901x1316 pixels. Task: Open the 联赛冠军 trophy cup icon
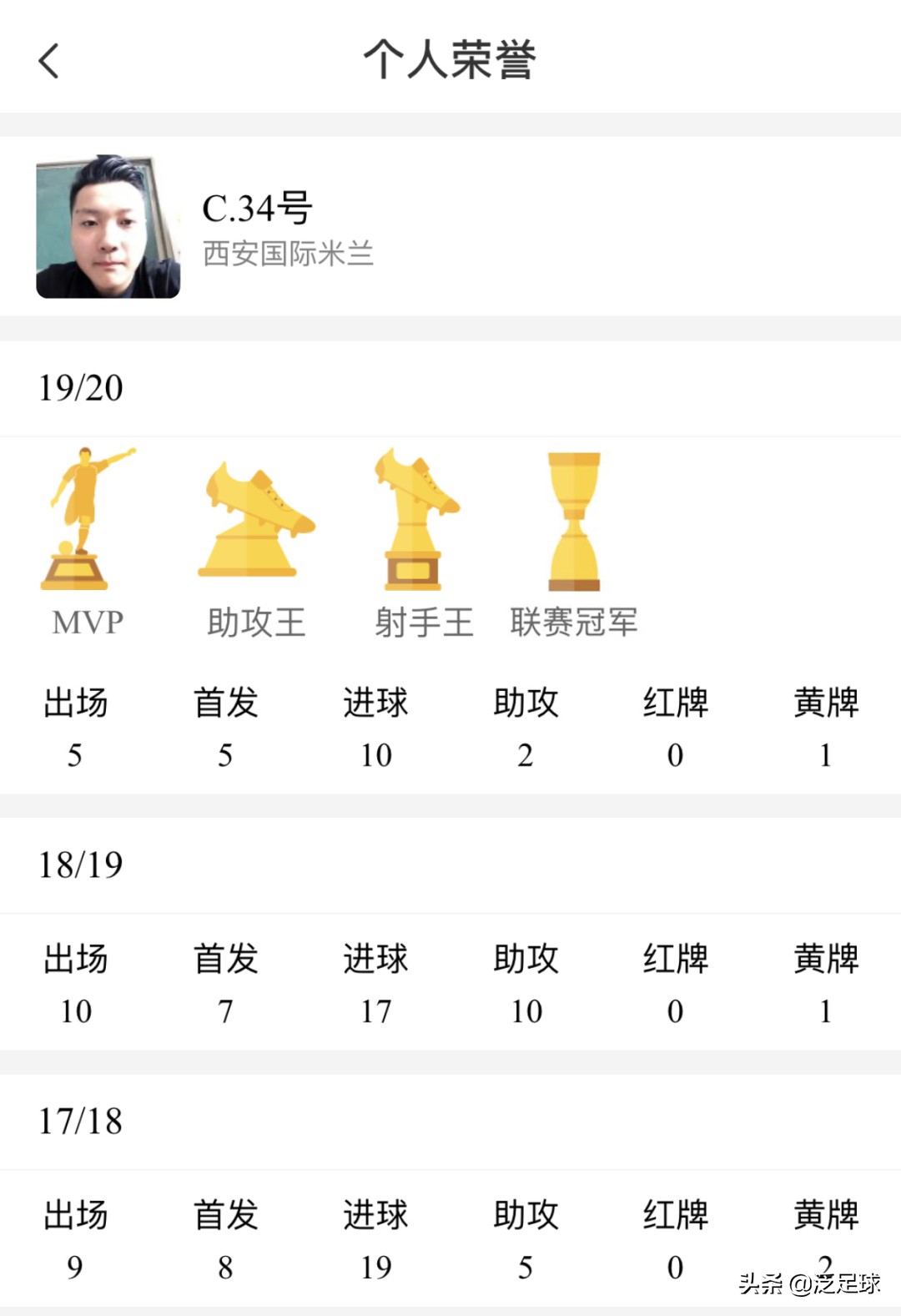click(x=574, y=517)
